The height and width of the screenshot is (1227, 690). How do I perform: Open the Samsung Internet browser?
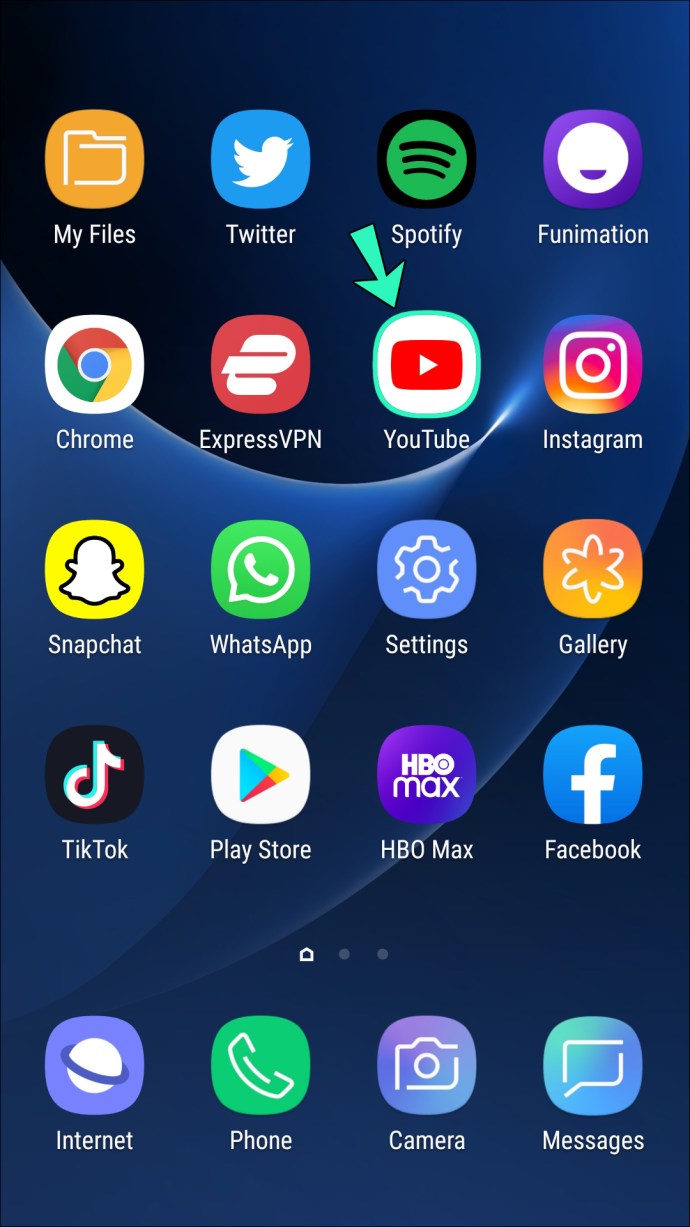point(94,1065)
